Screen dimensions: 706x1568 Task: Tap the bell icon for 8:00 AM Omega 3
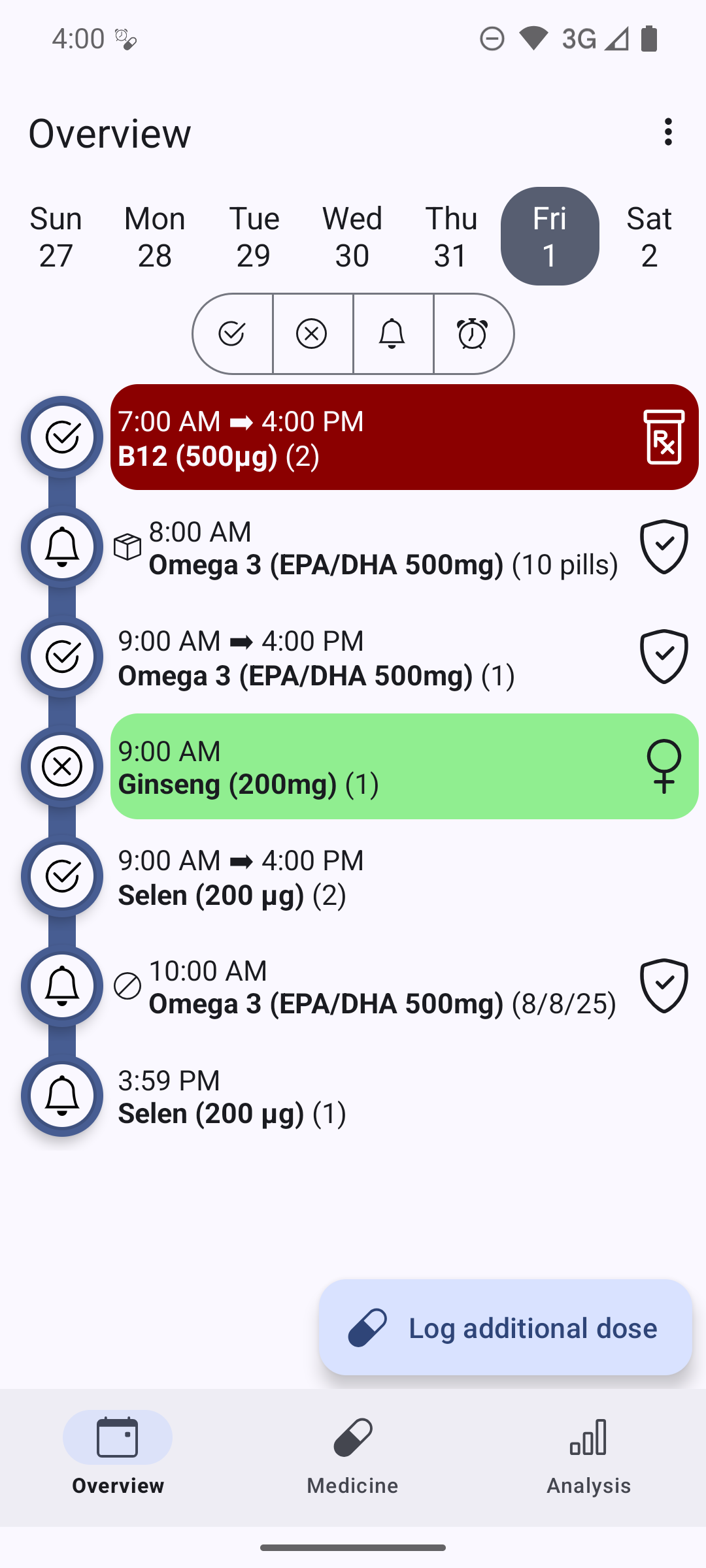point(62,547)
